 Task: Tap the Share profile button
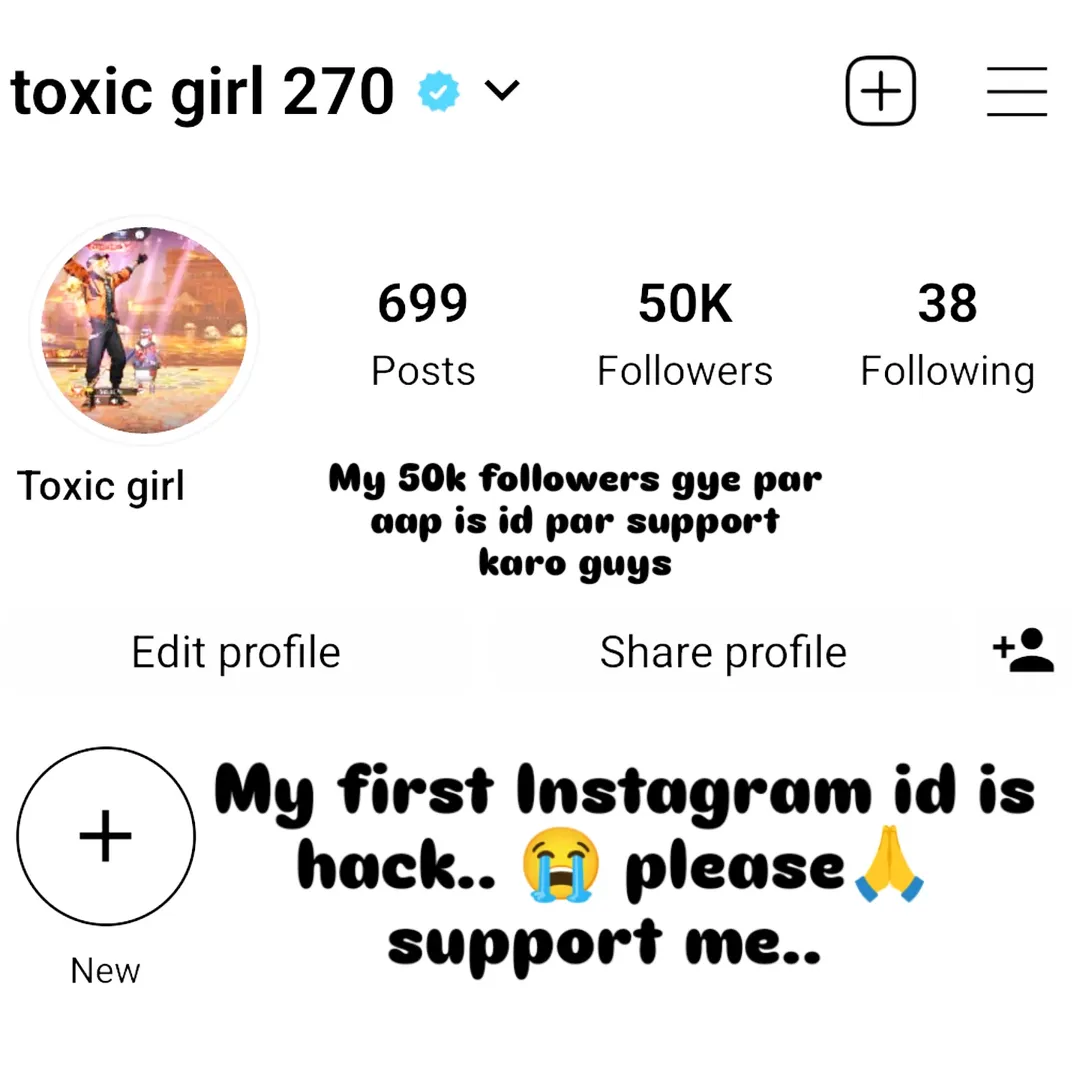tap(723, 653)
